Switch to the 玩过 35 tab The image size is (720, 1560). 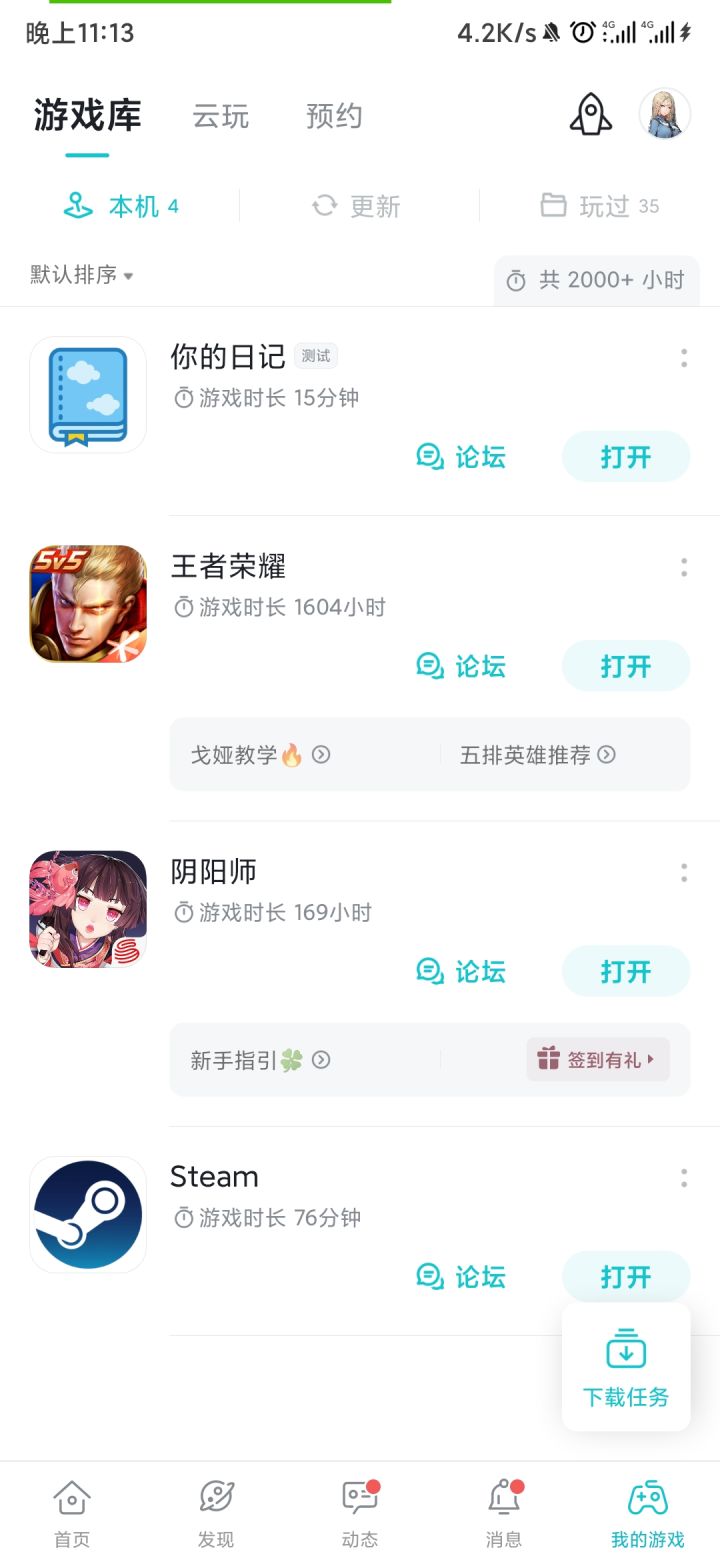tap(598, 206)
